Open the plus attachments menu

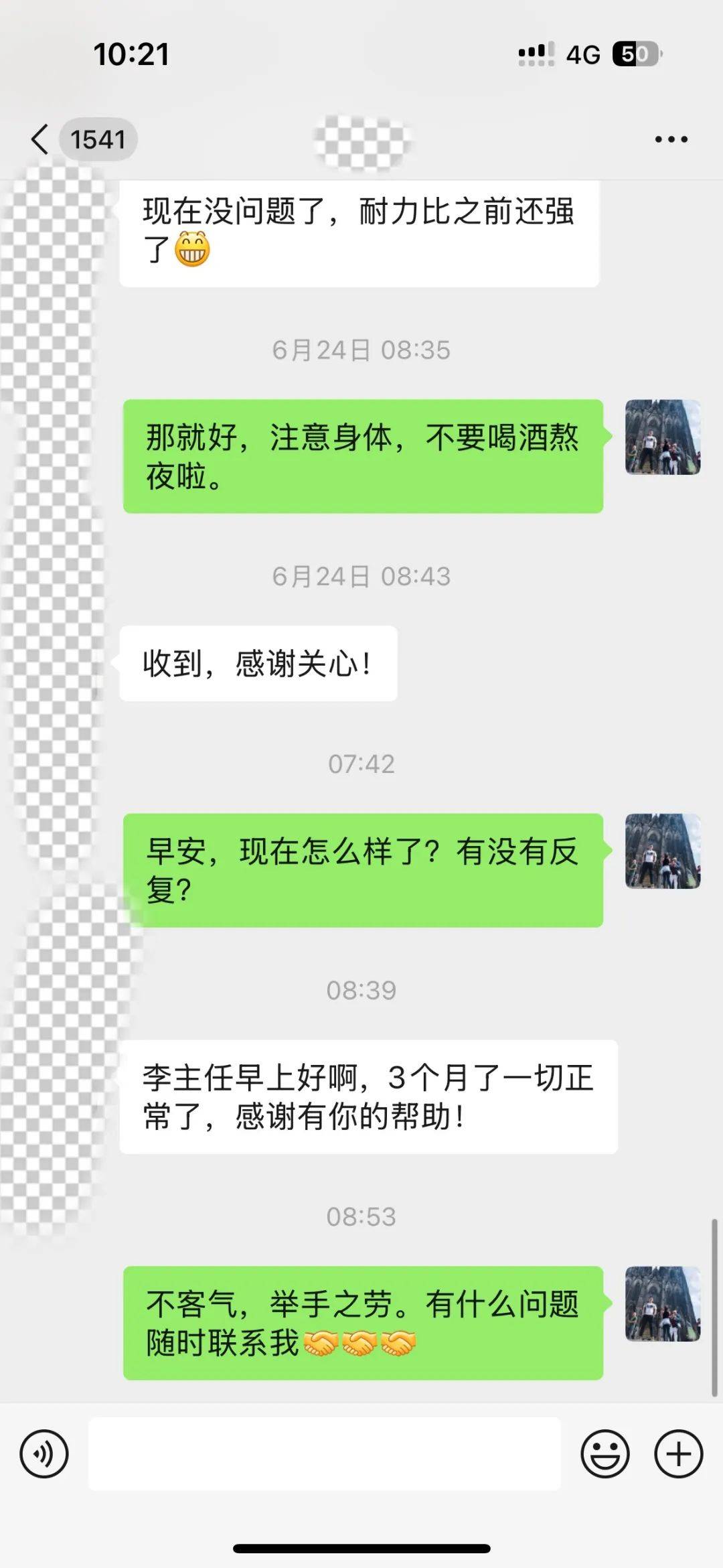(x=678, y=1453)
